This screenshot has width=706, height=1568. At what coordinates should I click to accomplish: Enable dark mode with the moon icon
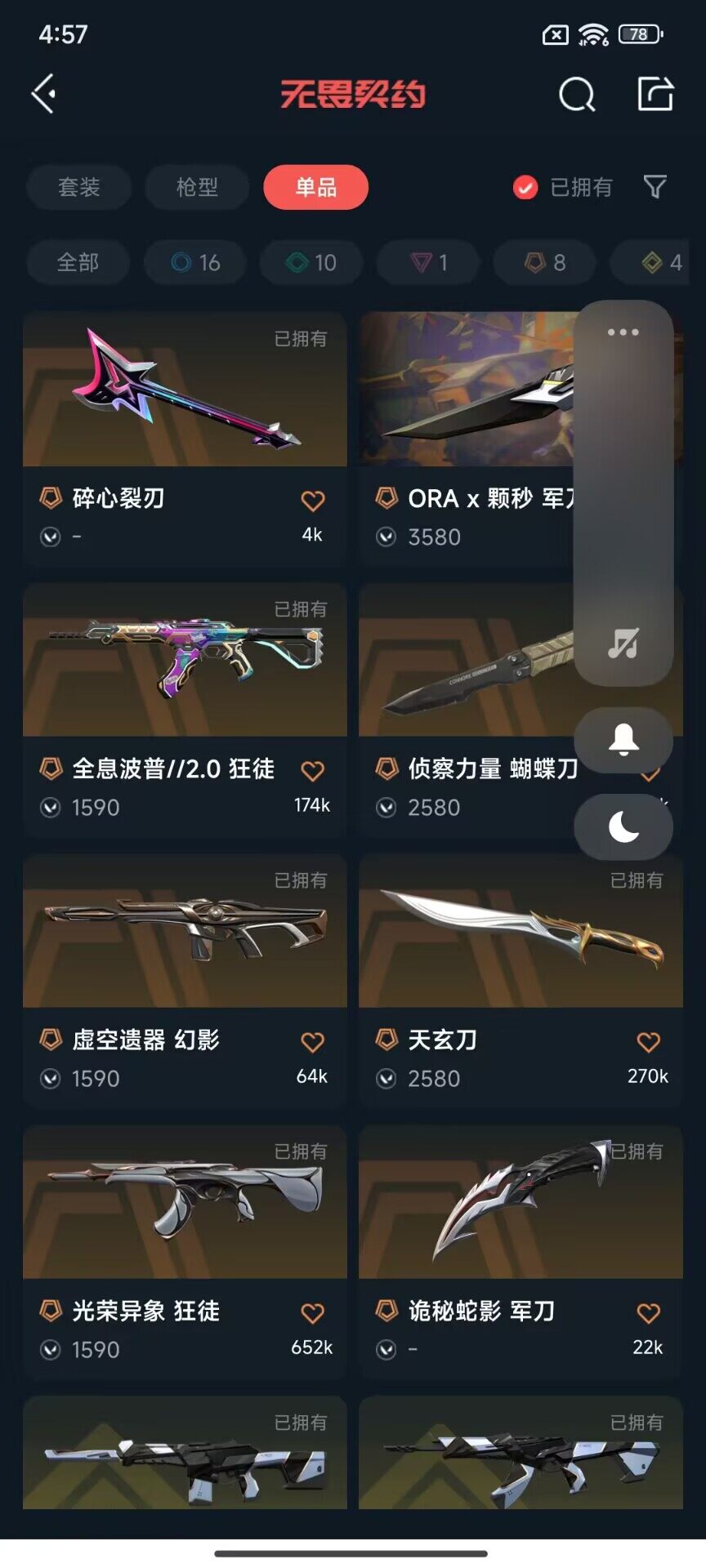pyautogui.click(x=623, y=827)
